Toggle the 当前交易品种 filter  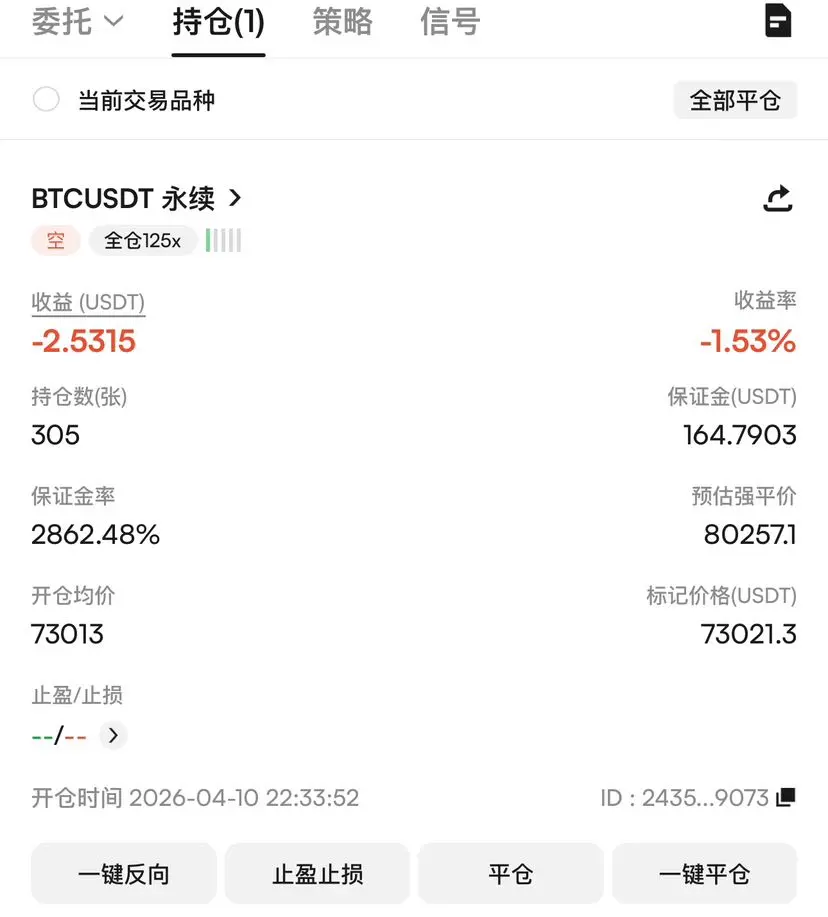coord(46,100)
